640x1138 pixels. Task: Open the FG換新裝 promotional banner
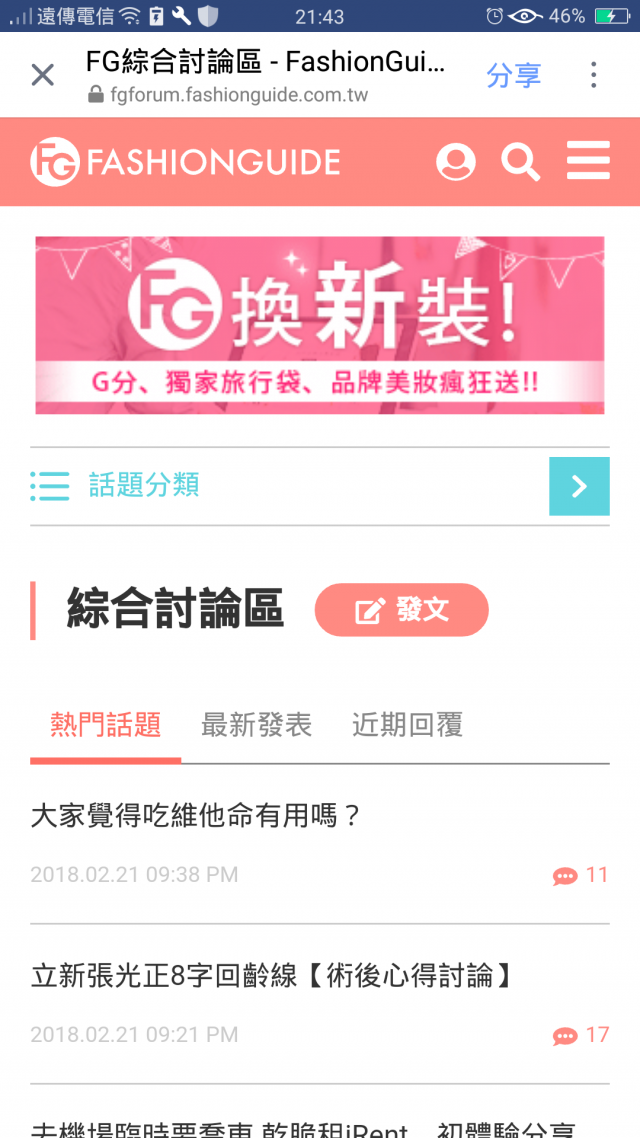point(320,325)
